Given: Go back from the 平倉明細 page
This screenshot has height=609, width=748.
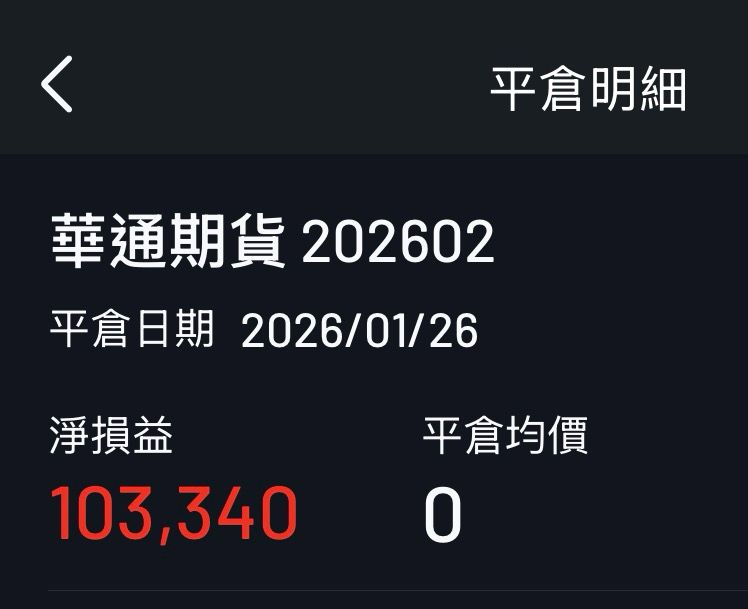Looking at the screenshot, I should tap(57, 85).
